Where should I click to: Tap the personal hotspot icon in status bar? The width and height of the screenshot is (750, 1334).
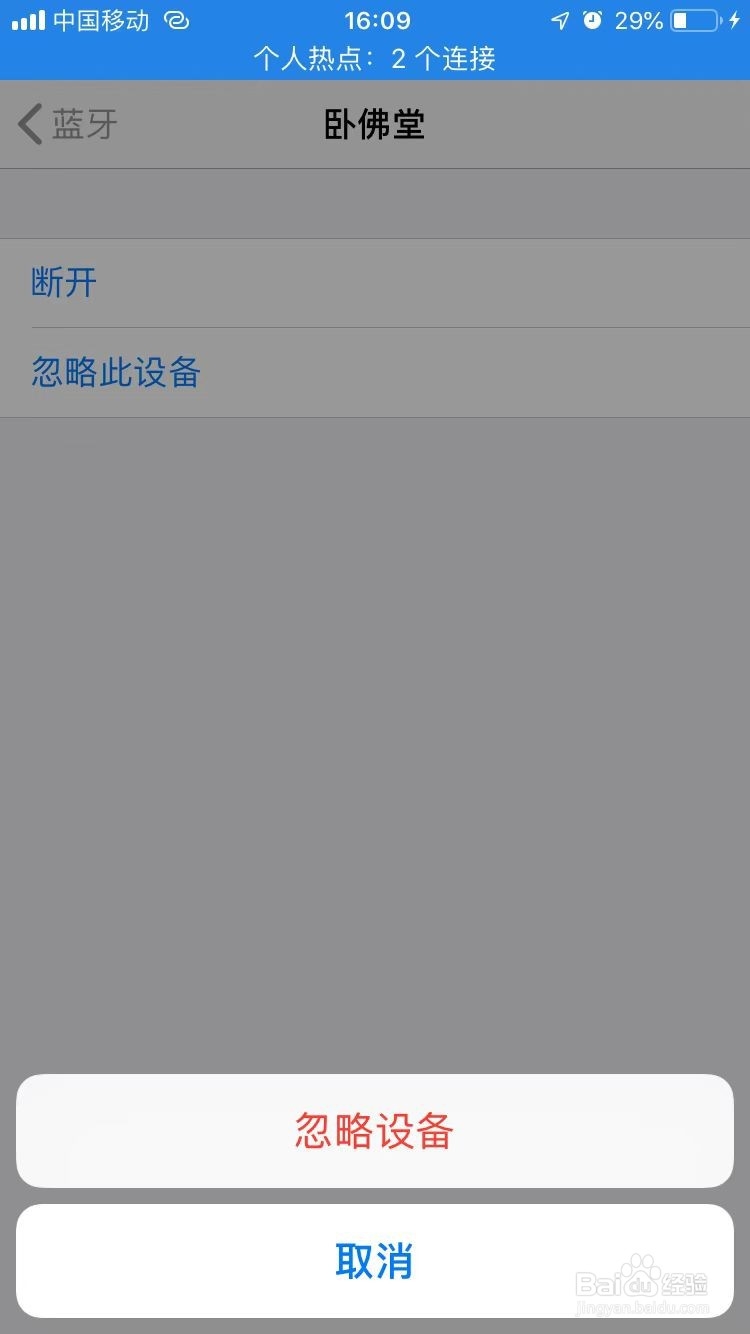(177, 20)
